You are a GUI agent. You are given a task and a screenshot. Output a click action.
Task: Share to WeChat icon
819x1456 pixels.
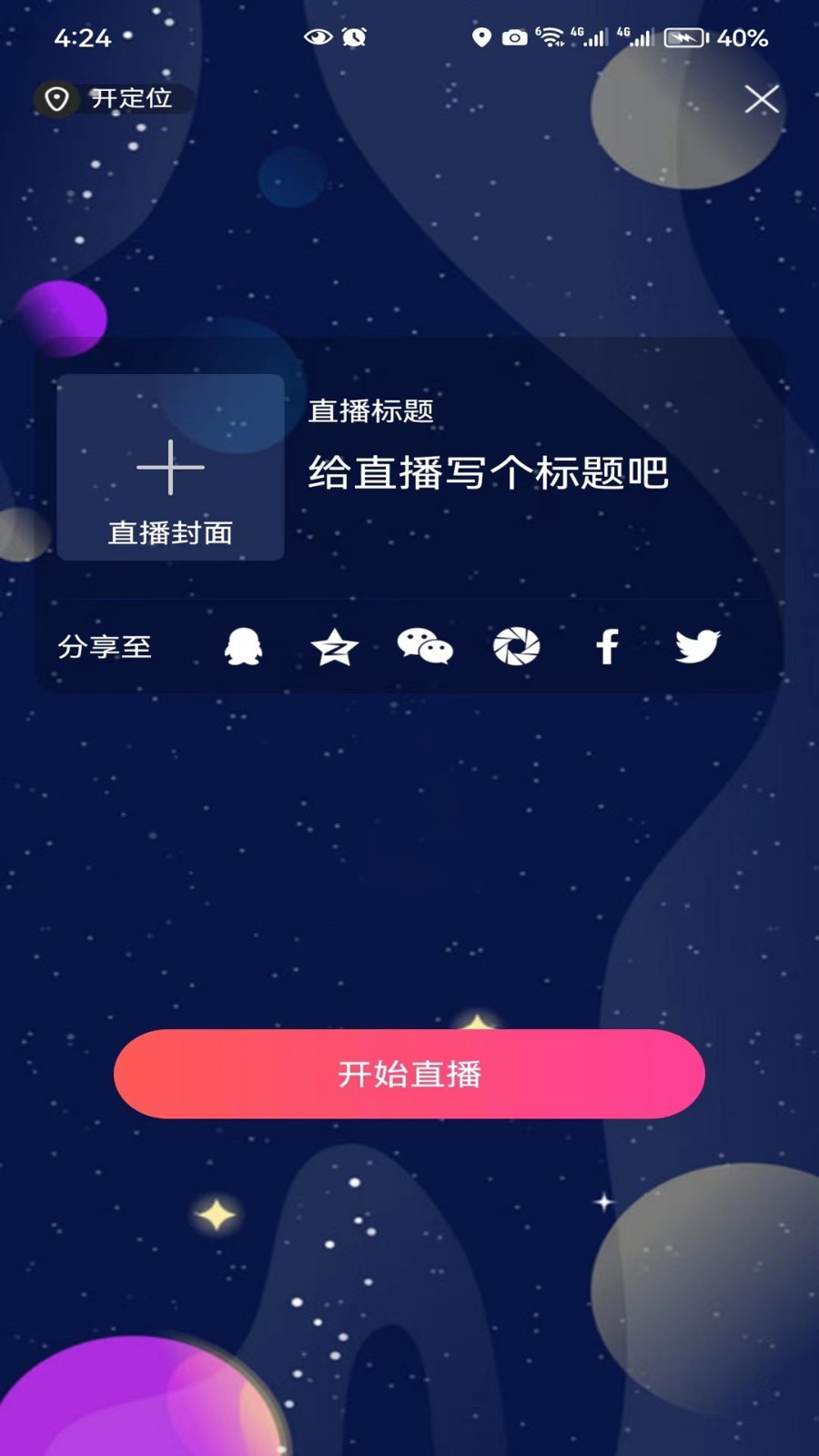tap(425, 647)
